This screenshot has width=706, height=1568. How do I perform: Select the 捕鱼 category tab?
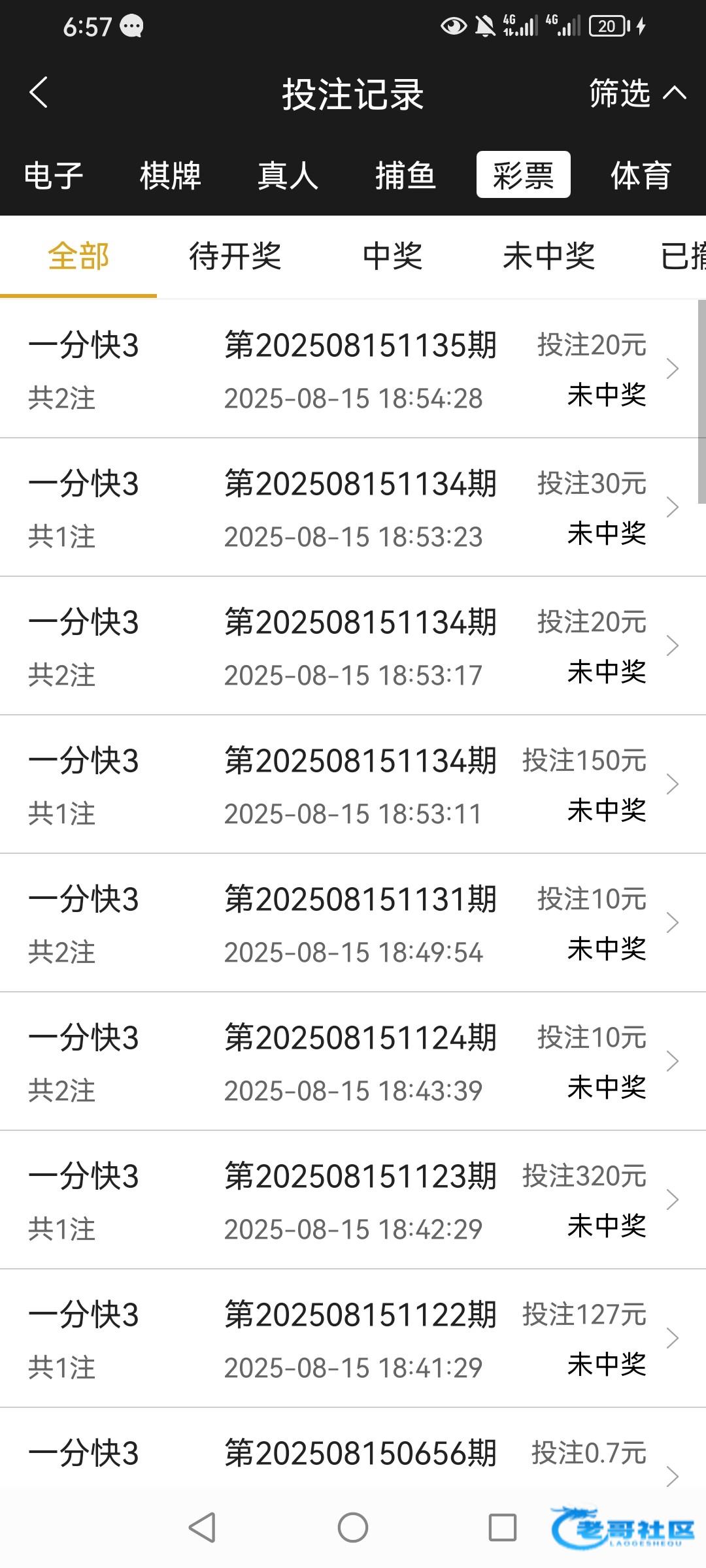[405, 175]
